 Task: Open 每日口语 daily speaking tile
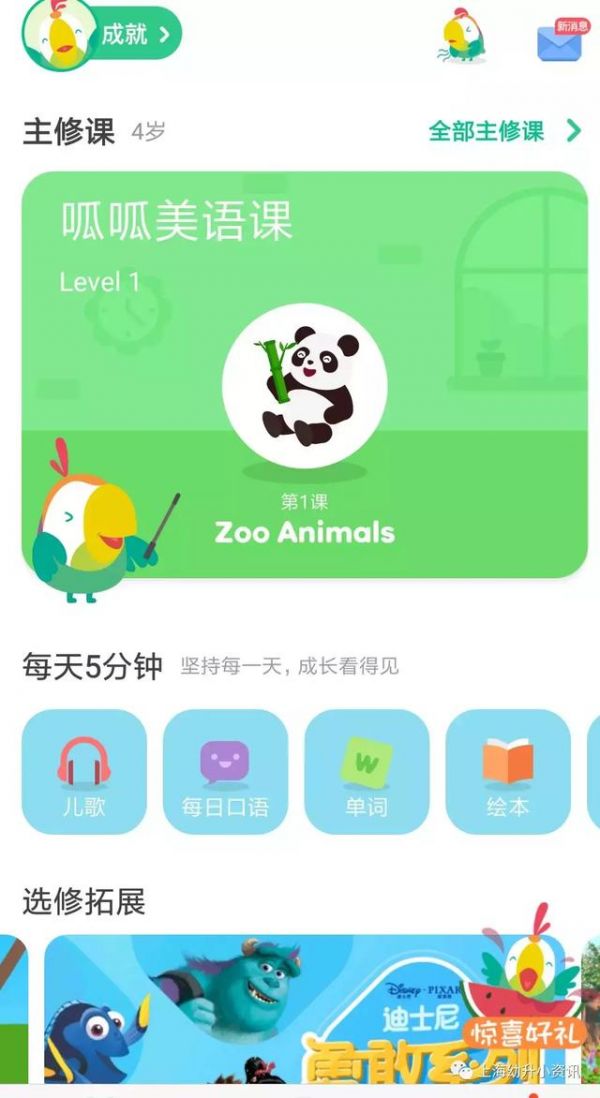pyautogui.click(x=225, y=772)
